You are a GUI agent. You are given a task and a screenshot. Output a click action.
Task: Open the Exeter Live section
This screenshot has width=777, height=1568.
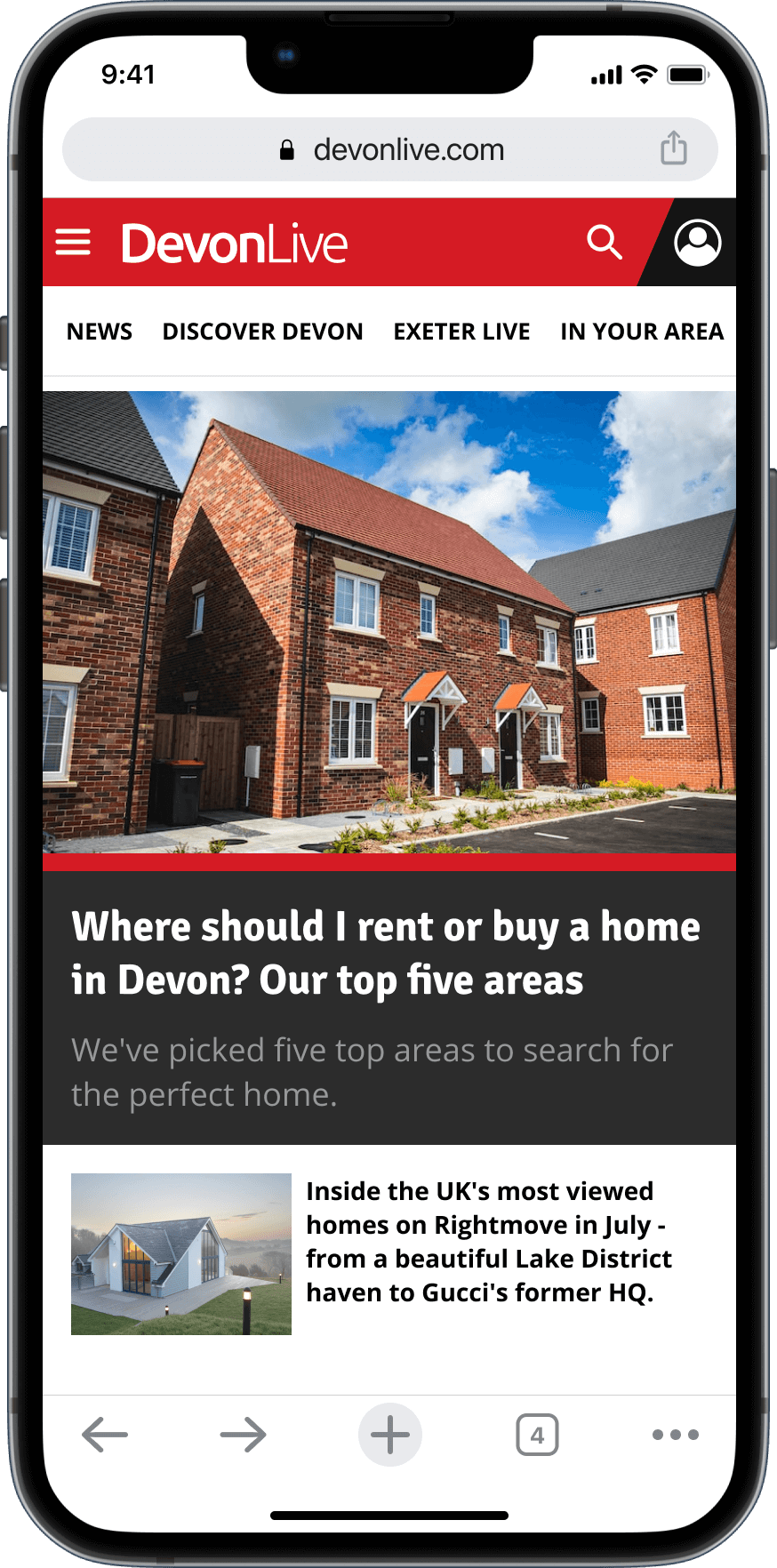(461, 332)
